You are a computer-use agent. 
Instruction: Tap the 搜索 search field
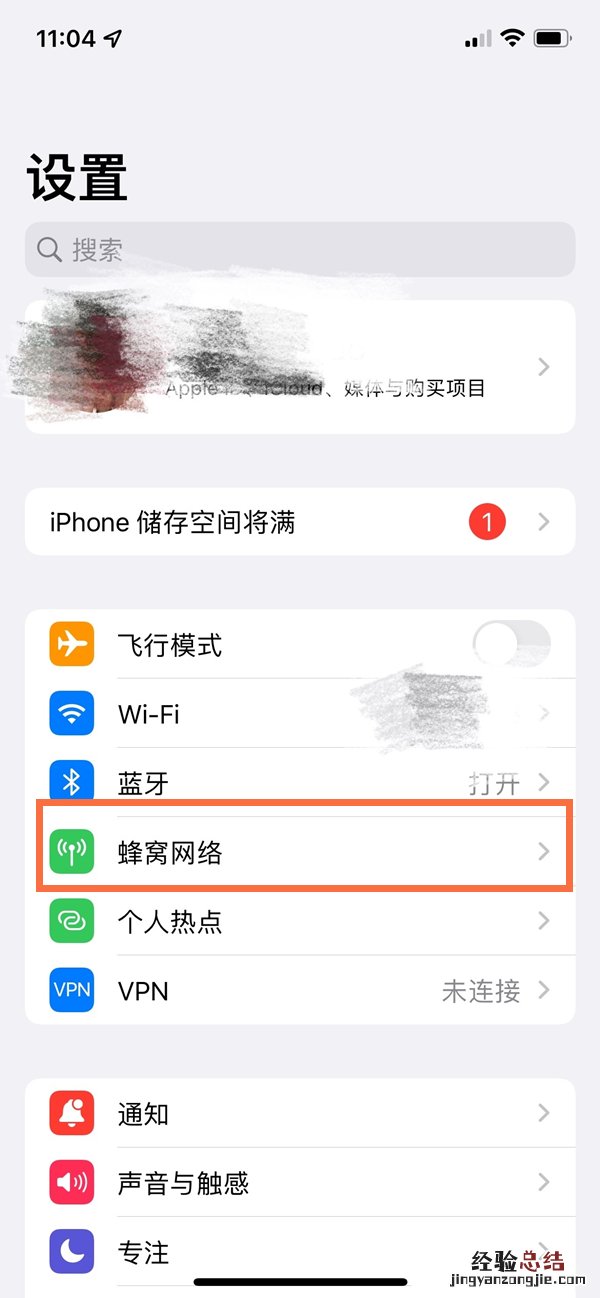[x=300, y=249]
